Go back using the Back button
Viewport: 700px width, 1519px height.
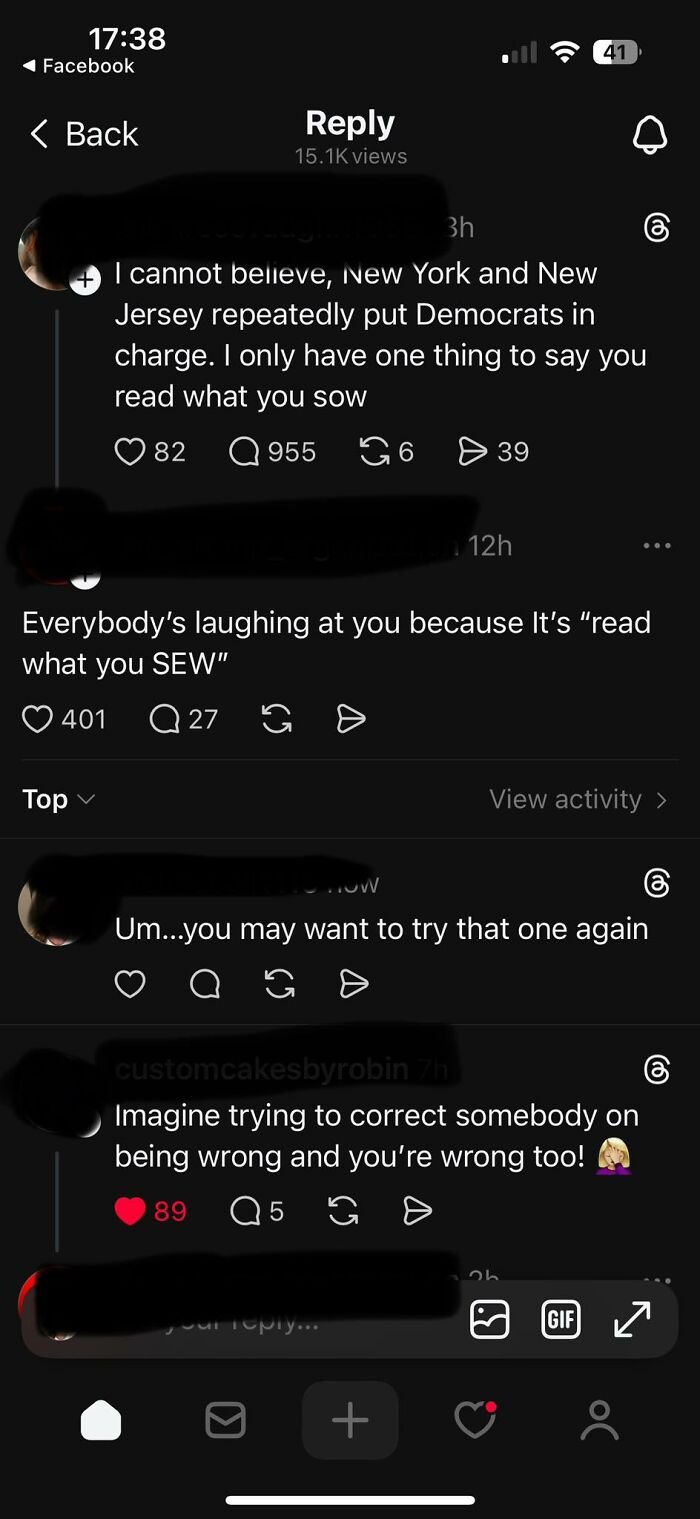coord(84,134)
